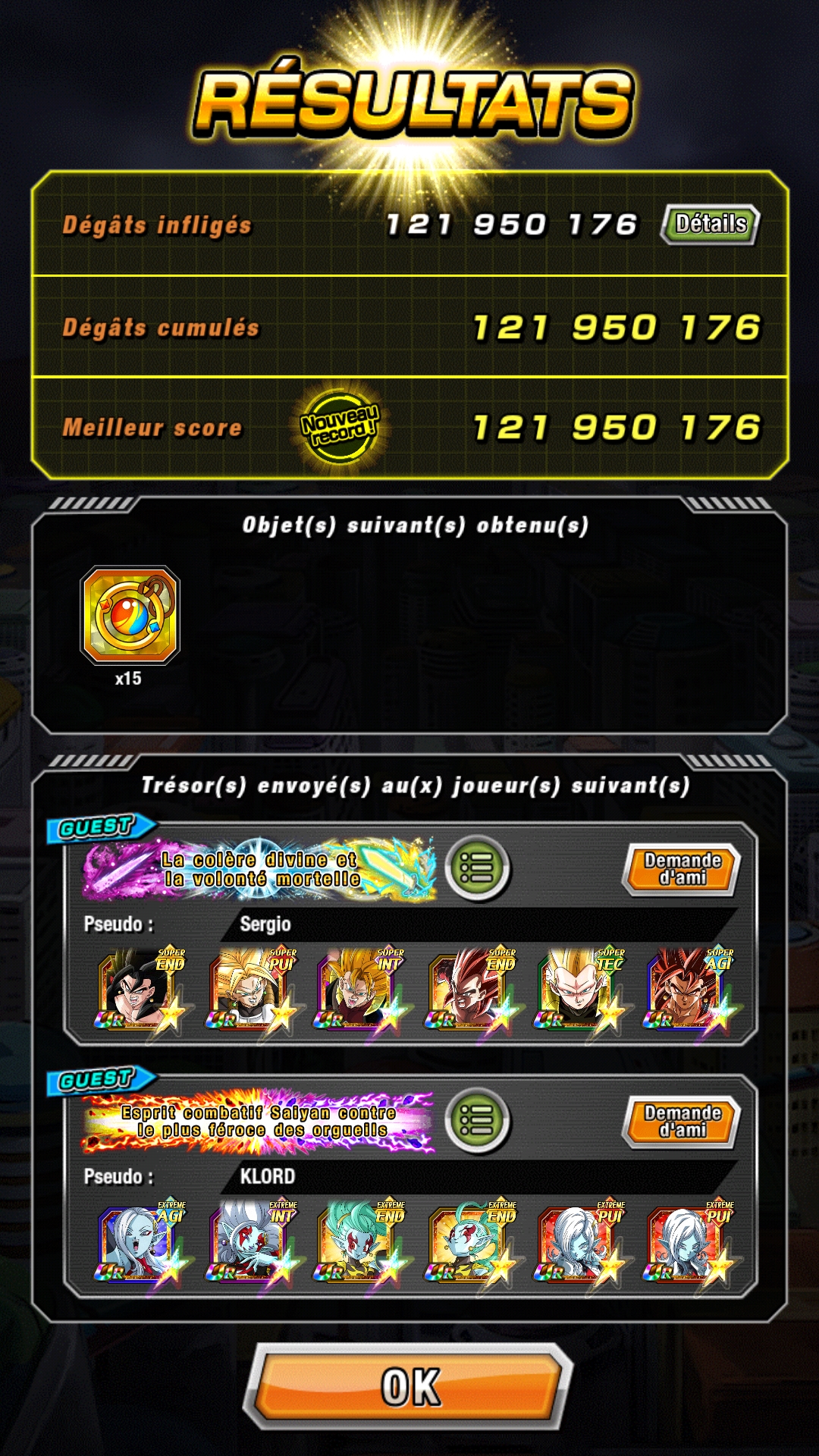Inspect Sergio's Super INT character
The image size is (819, 1456).
[361, 990]
